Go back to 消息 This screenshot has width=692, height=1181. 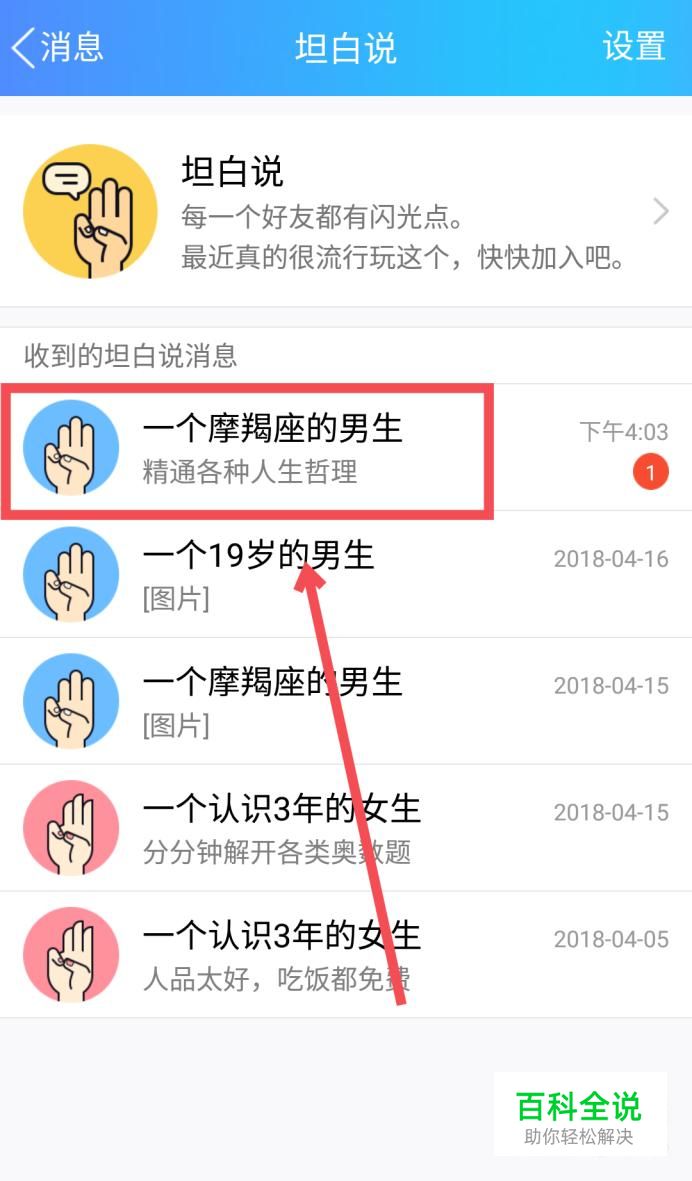[x=57, y=47]
